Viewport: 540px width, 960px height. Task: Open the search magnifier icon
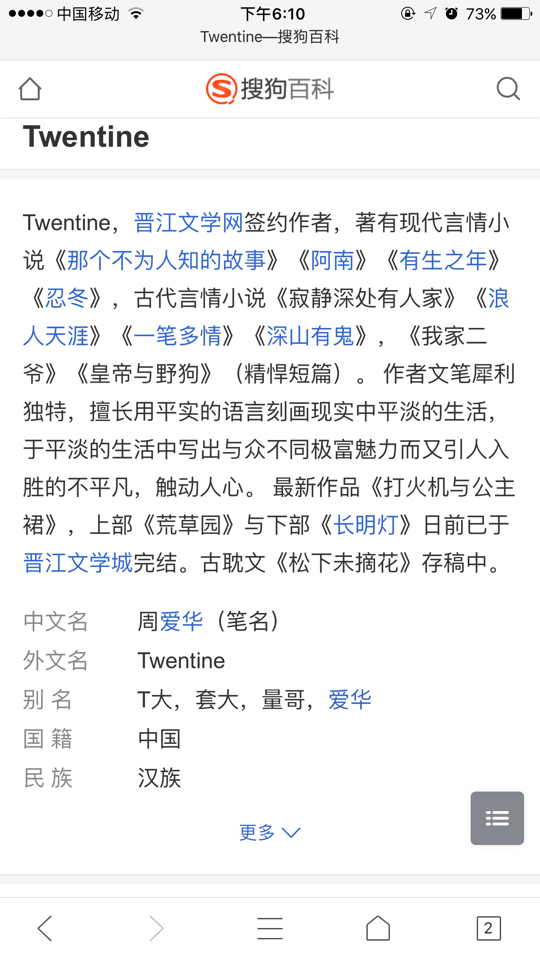pyautogui.click(x=508, y=89)
